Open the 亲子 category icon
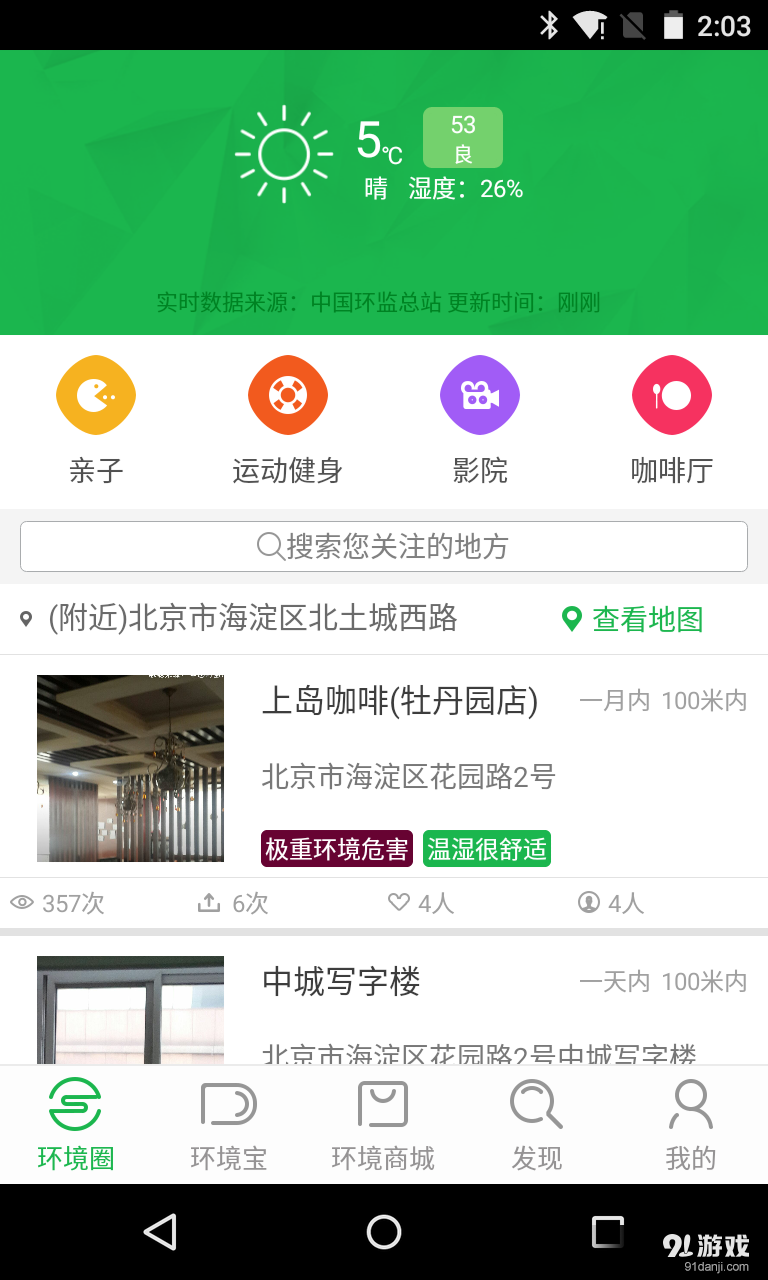 click(x=96, y=395)
